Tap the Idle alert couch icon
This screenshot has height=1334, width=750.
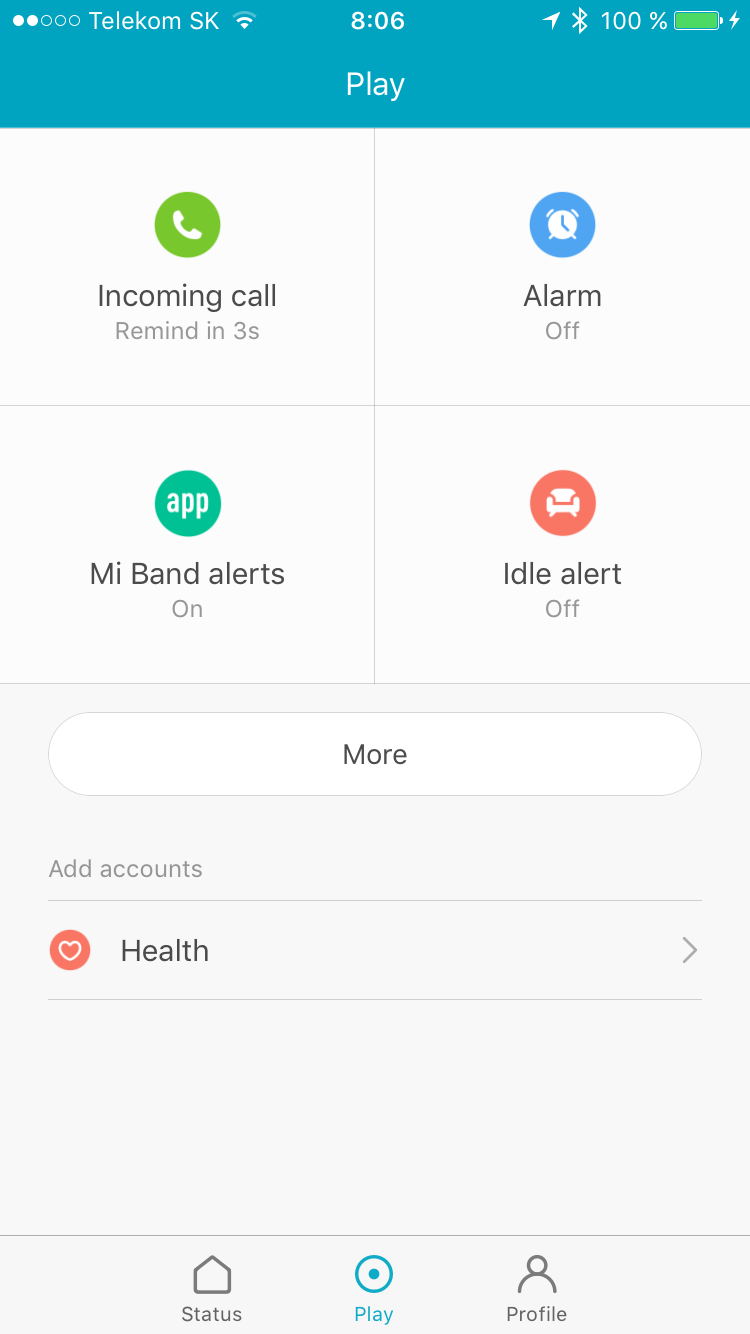pyautogui.click(x=562, y=503)
